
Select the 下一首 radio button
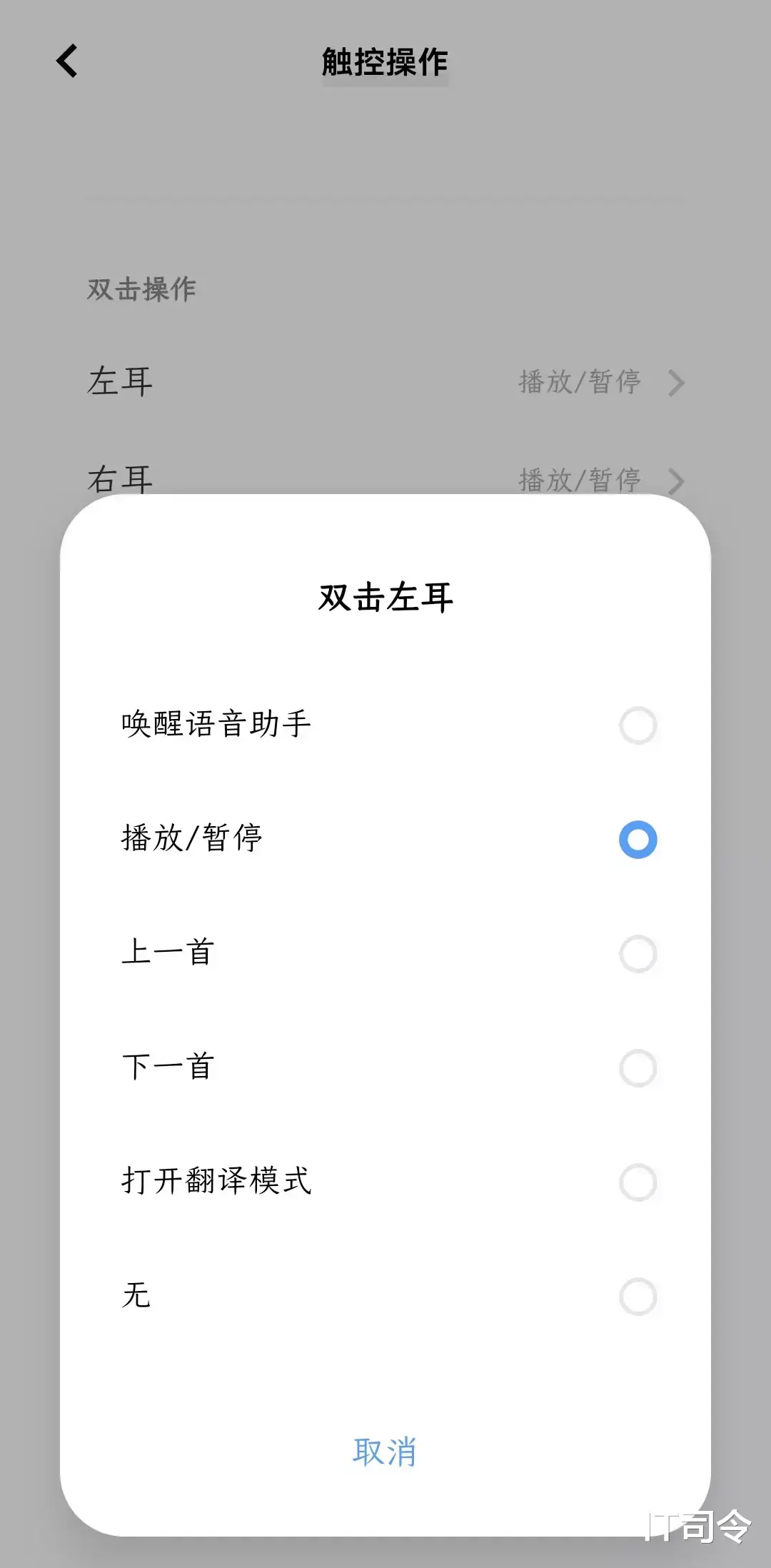click(638, 1067)
